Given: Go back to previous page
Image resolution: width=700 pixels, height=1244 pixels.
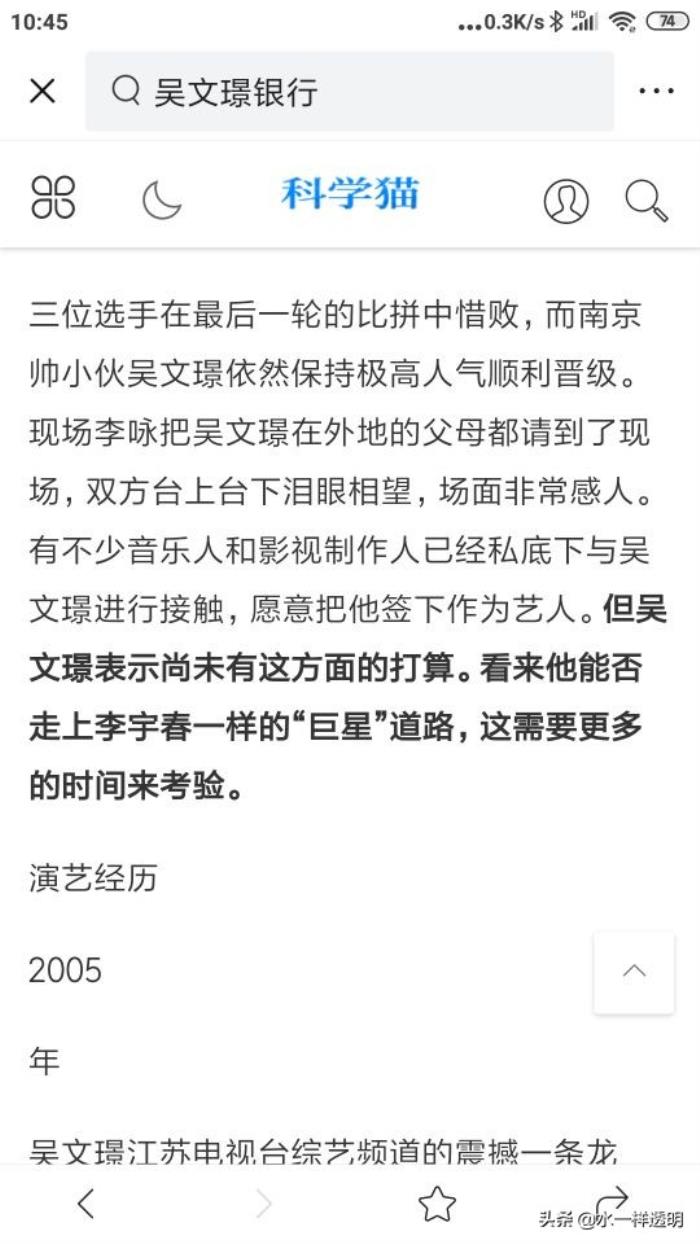Looking at the screenshot, I should click(x=87, y=1203).
